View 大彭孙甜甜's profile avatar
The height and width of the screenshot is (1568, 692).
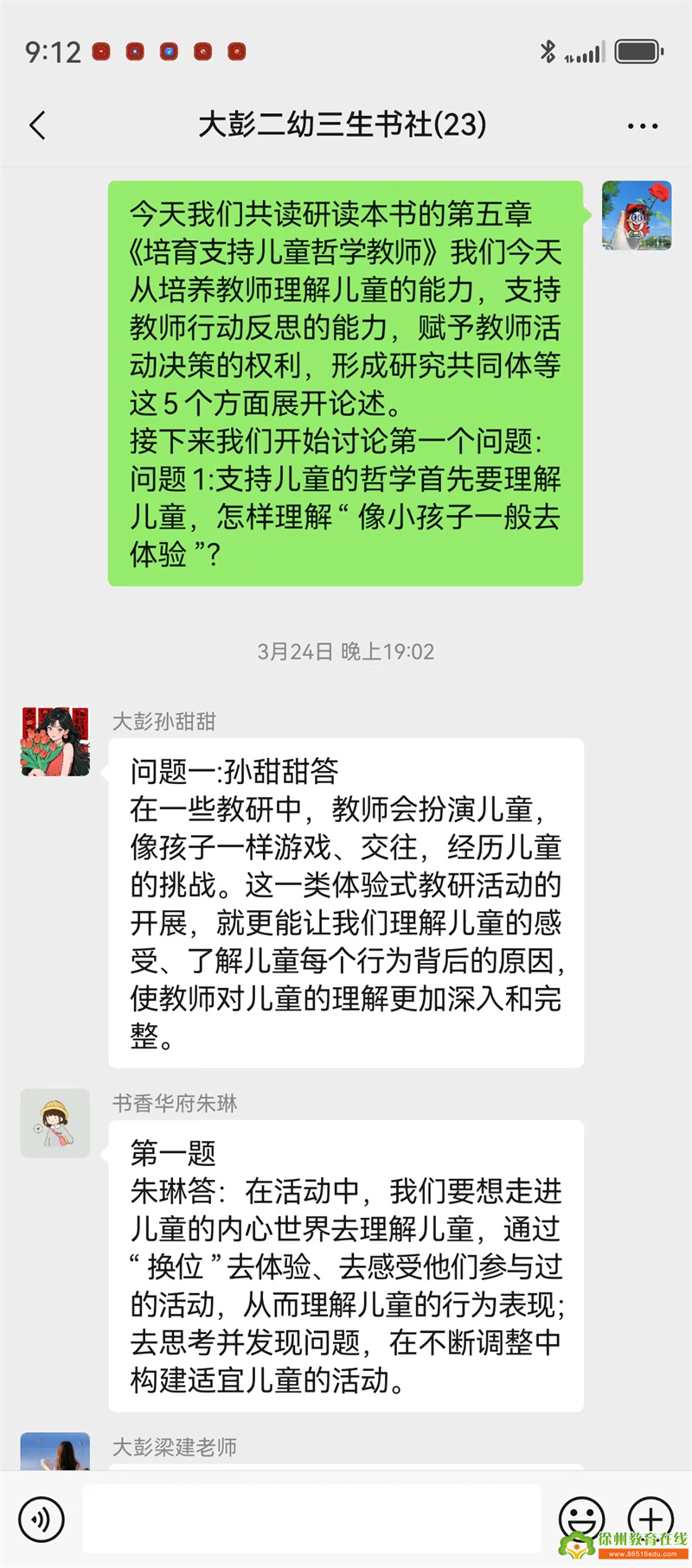55,742
